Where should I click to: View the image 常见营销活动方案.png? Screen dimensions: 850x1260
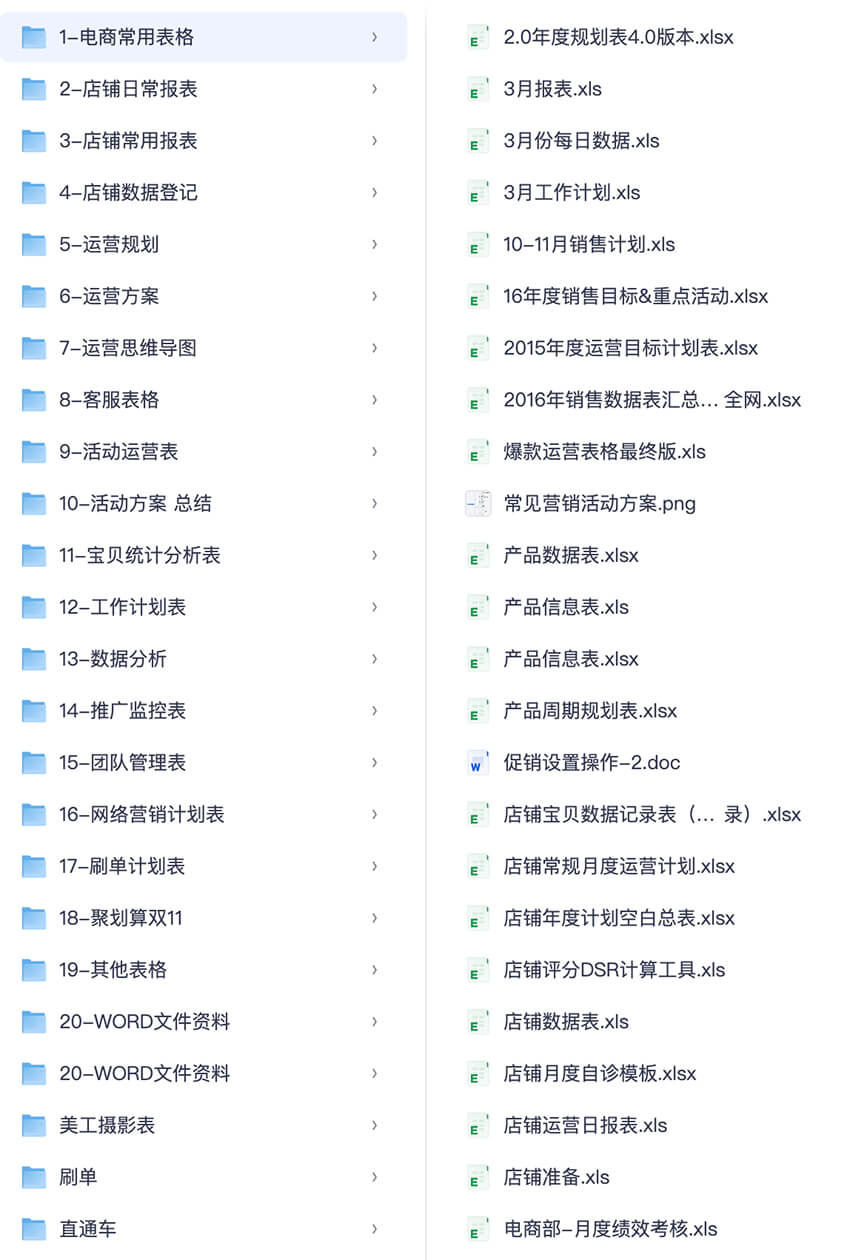click(x=599, y=503)
